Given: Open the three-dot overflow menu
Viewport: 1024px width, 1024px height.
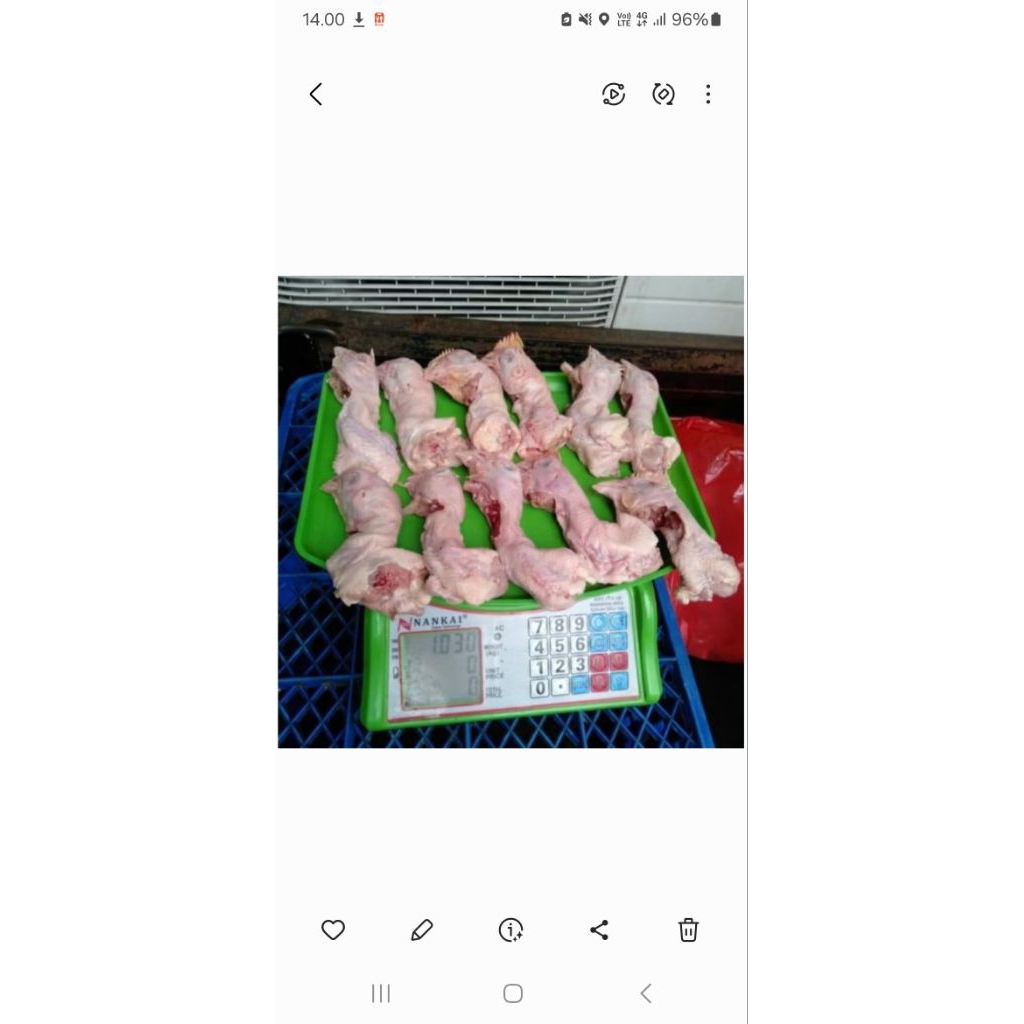Looking at the screenshot, I should tap(708, 94).
